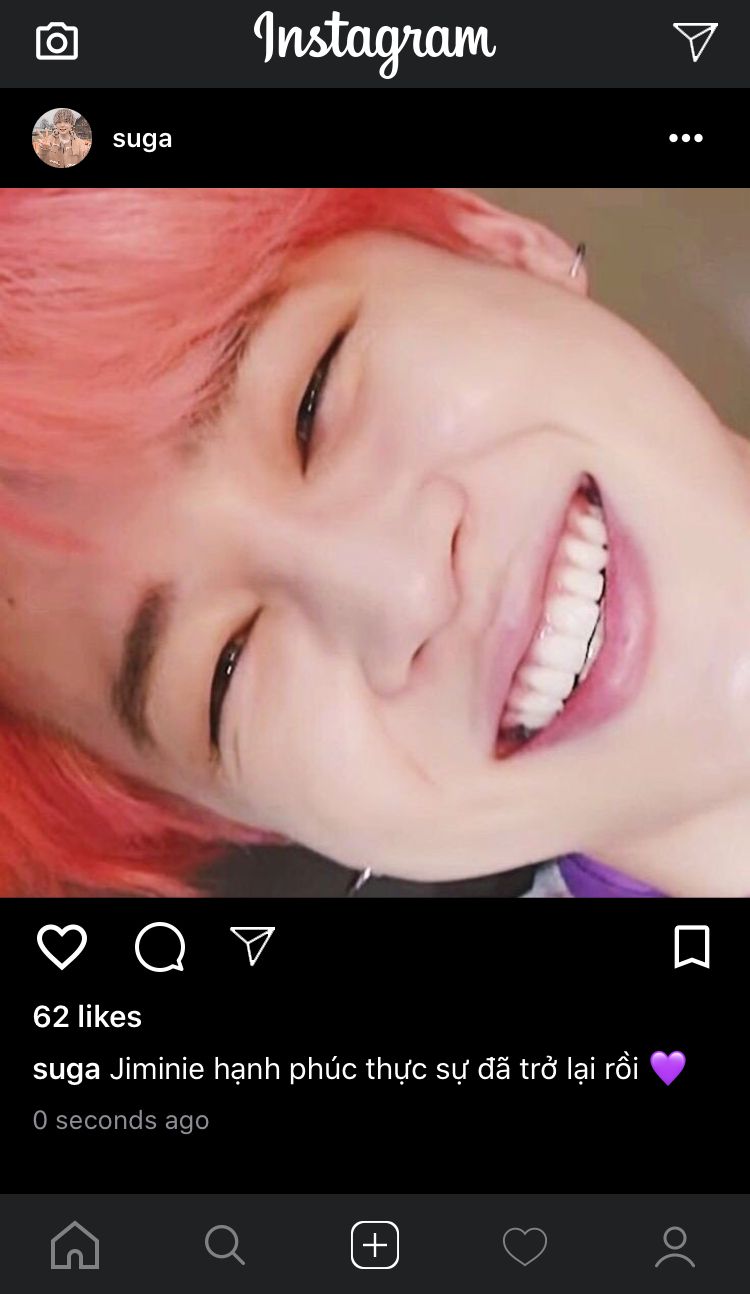Open the camera icon

(x=57, y=41)
